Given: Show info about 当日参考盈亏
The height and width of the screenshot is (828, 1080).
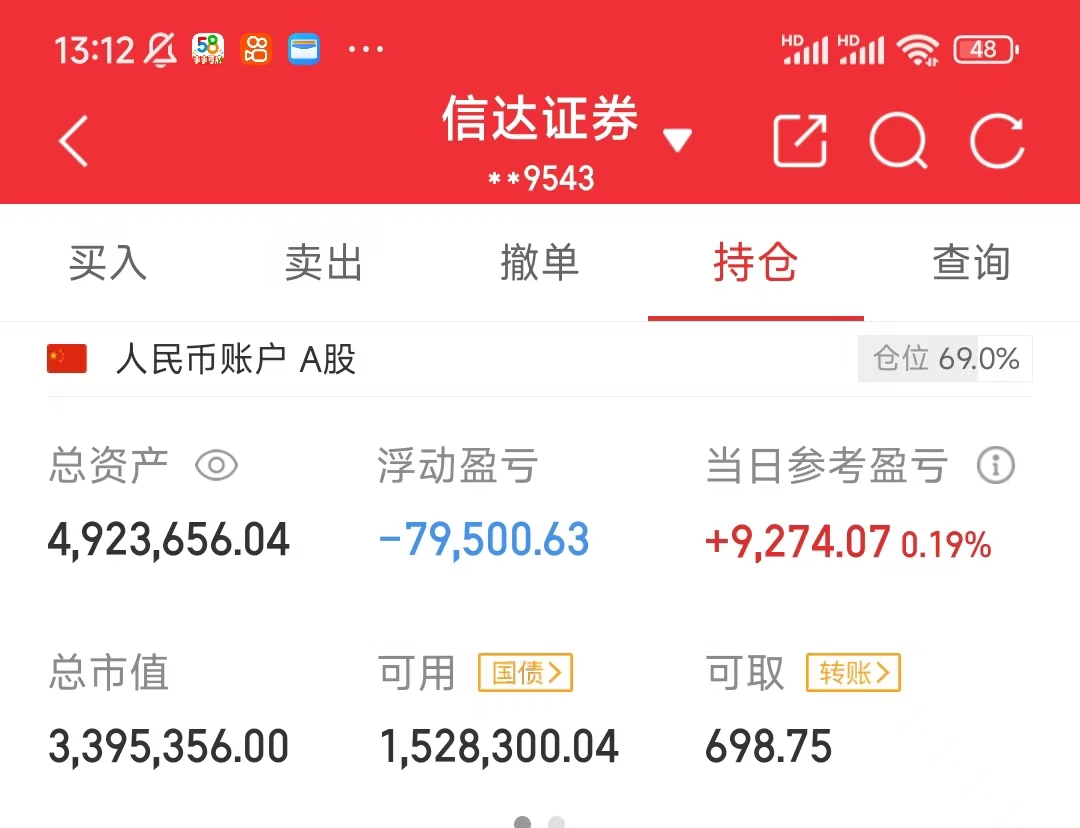Looking at the screenshot, I should [x=995, y=466].
